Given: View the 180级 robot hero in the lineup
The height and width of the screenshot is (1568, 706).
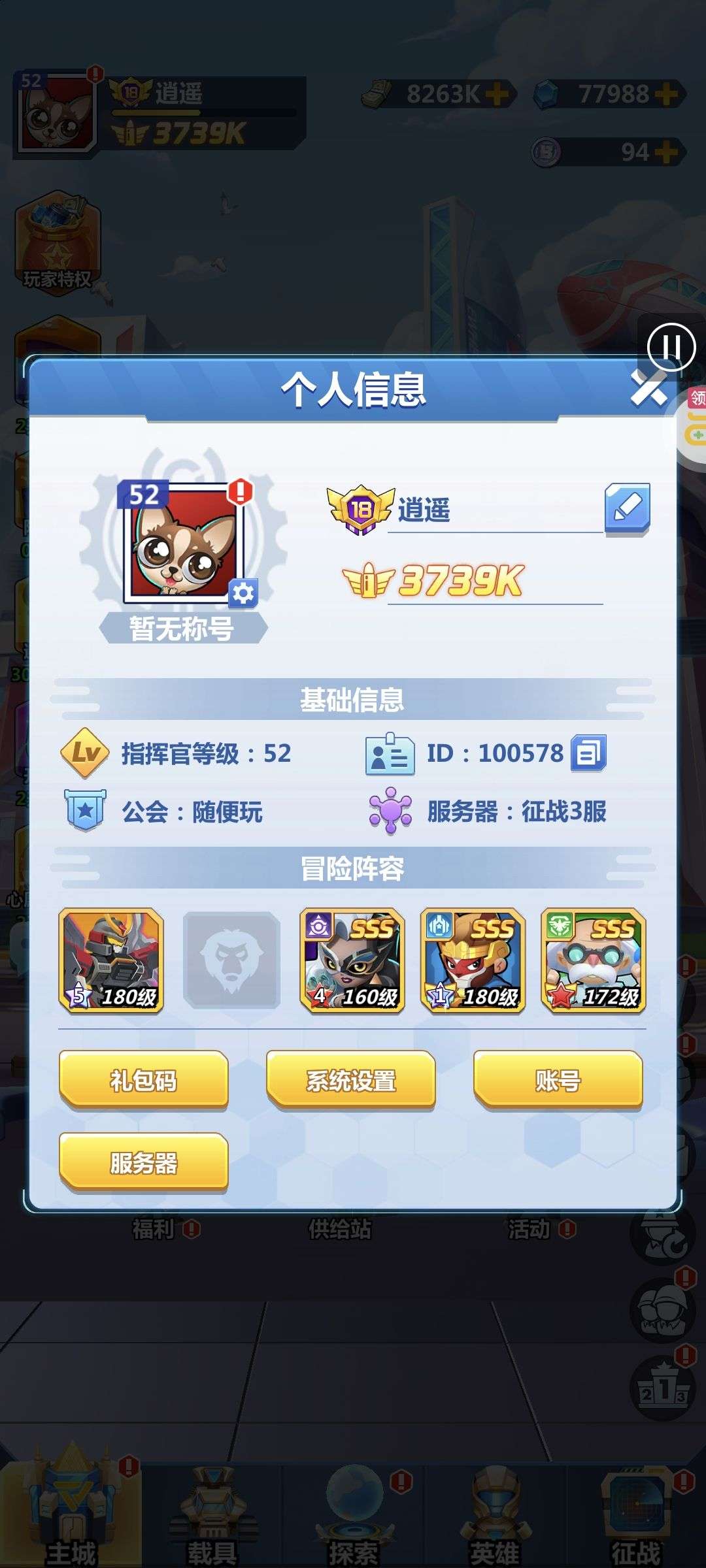Looking at the screenshot, I should pos(111,960).
